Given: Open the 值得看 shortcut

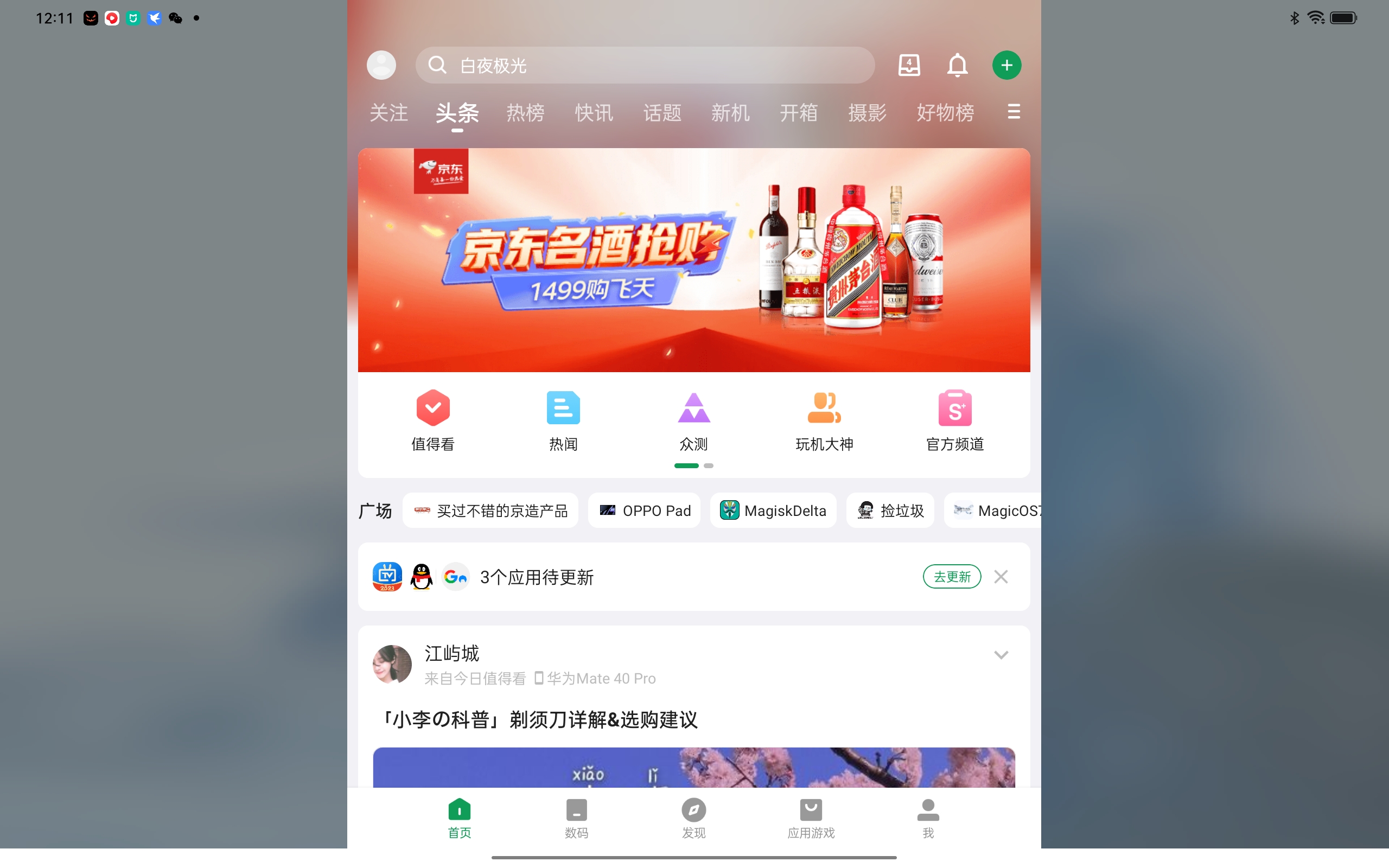Looking at the screenshot, I should click(x=433, y=421).
